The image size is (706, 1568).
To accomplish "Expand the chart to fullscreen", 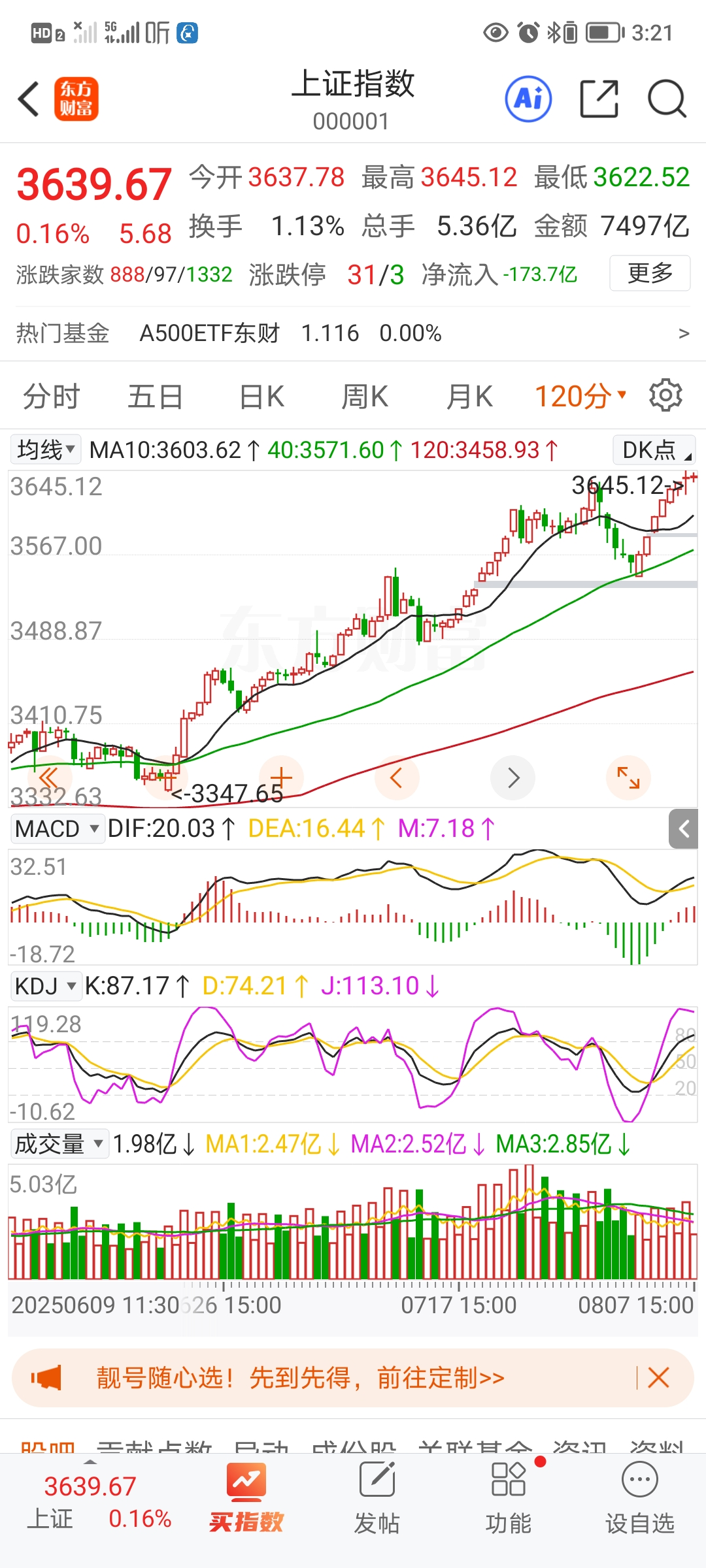I will point(628,777).
